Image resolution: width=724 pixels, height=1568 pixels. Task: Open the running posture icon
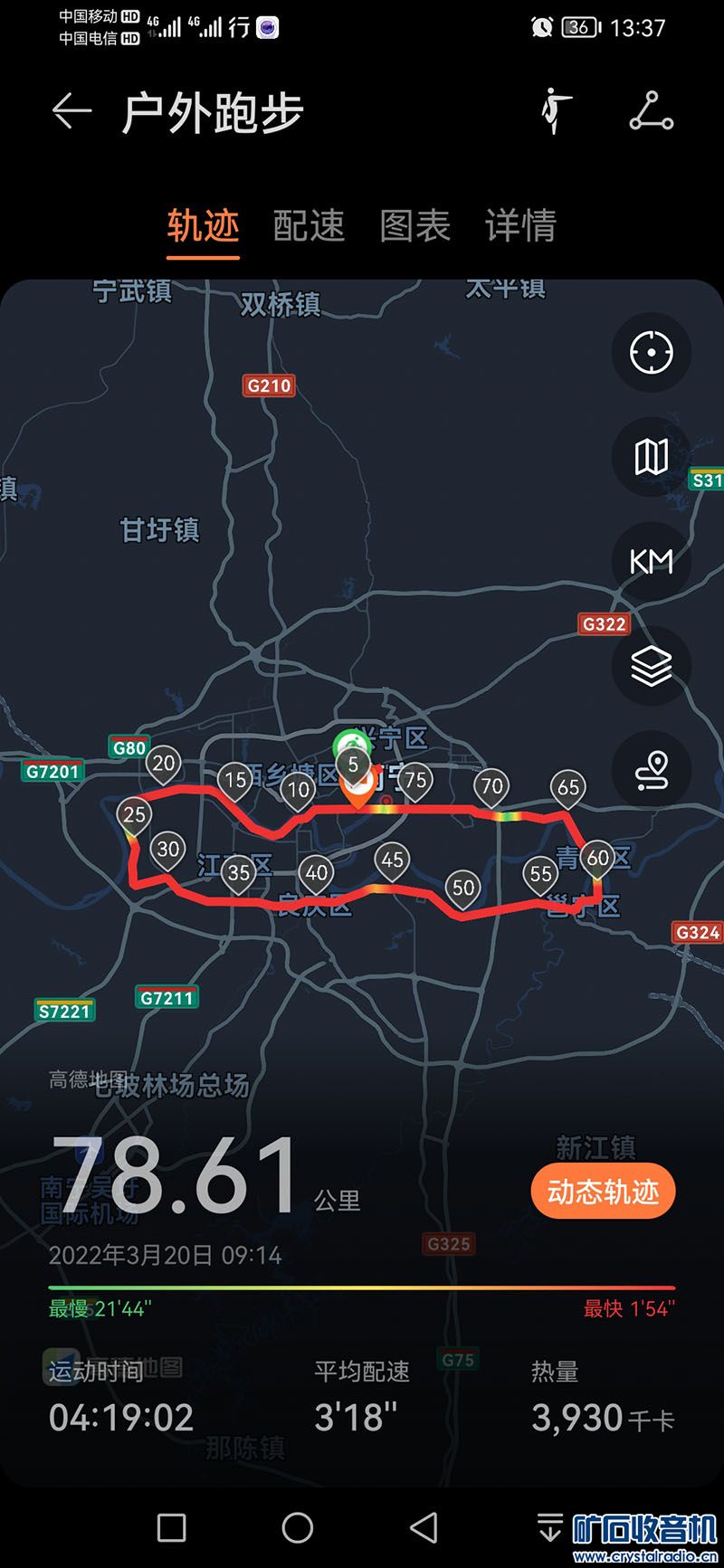555,112
